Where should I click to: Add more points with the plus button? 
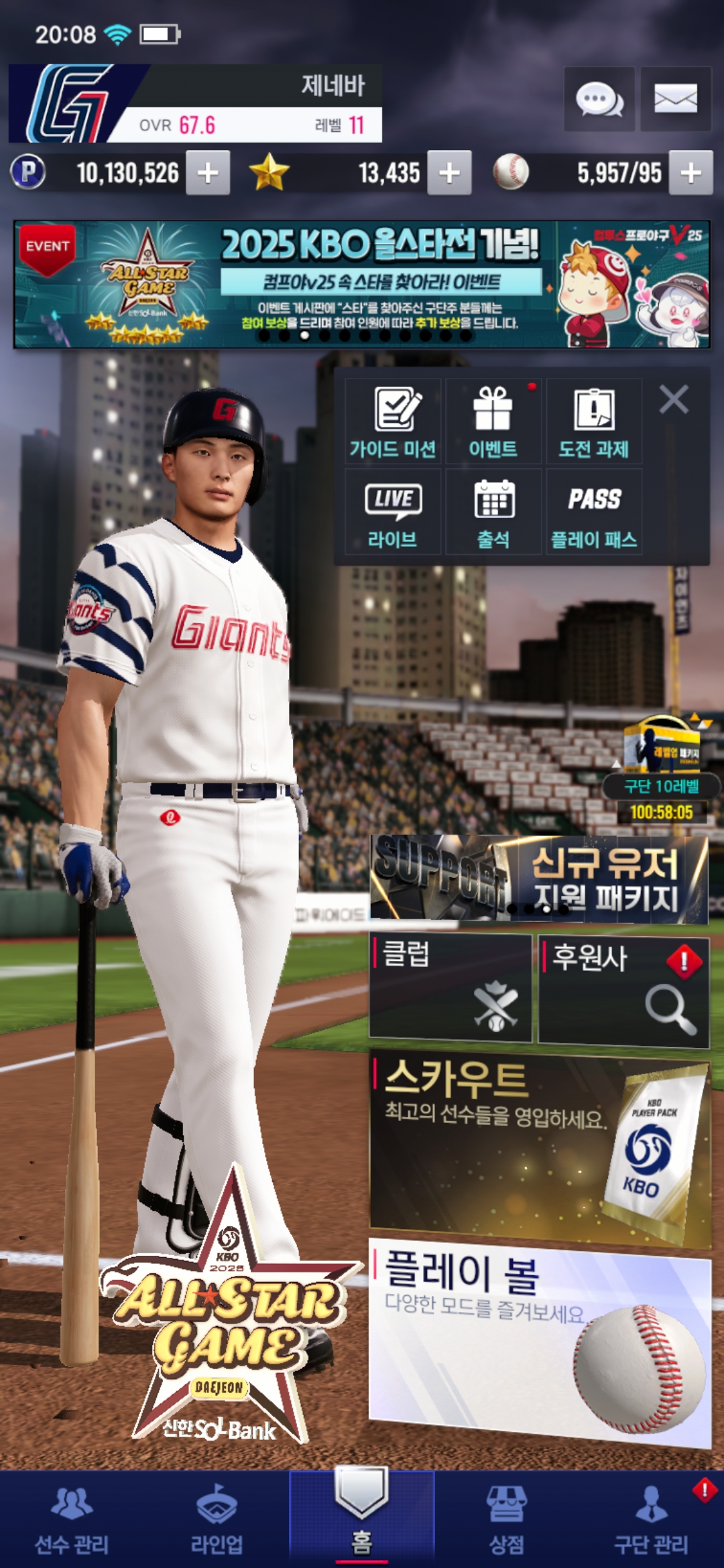pyautogui.click(x=208, y=173)
